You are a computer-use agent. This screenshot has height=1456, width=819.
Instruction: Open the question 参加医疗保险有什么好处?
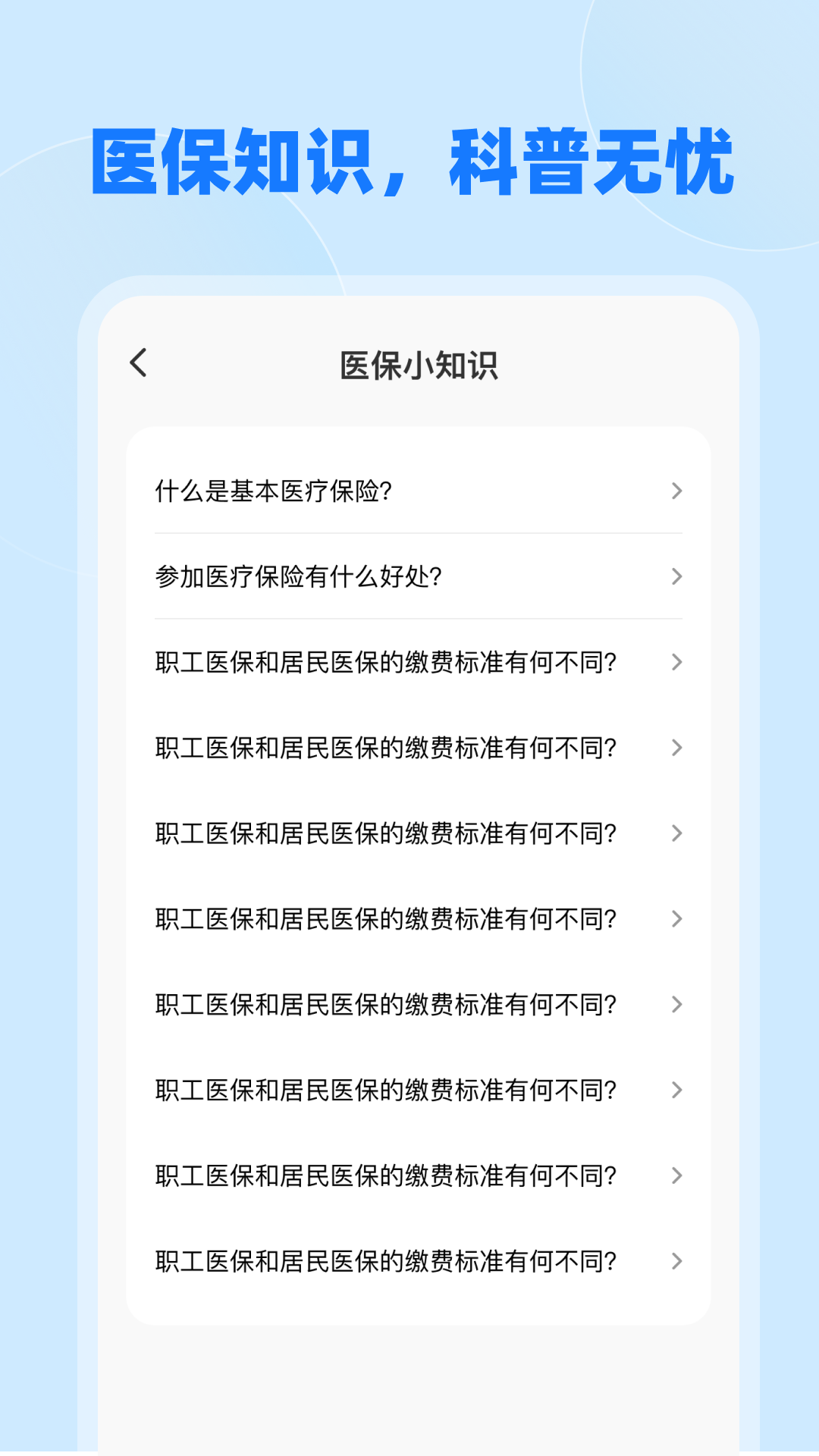pyautogui.click(x=298, y=577)
